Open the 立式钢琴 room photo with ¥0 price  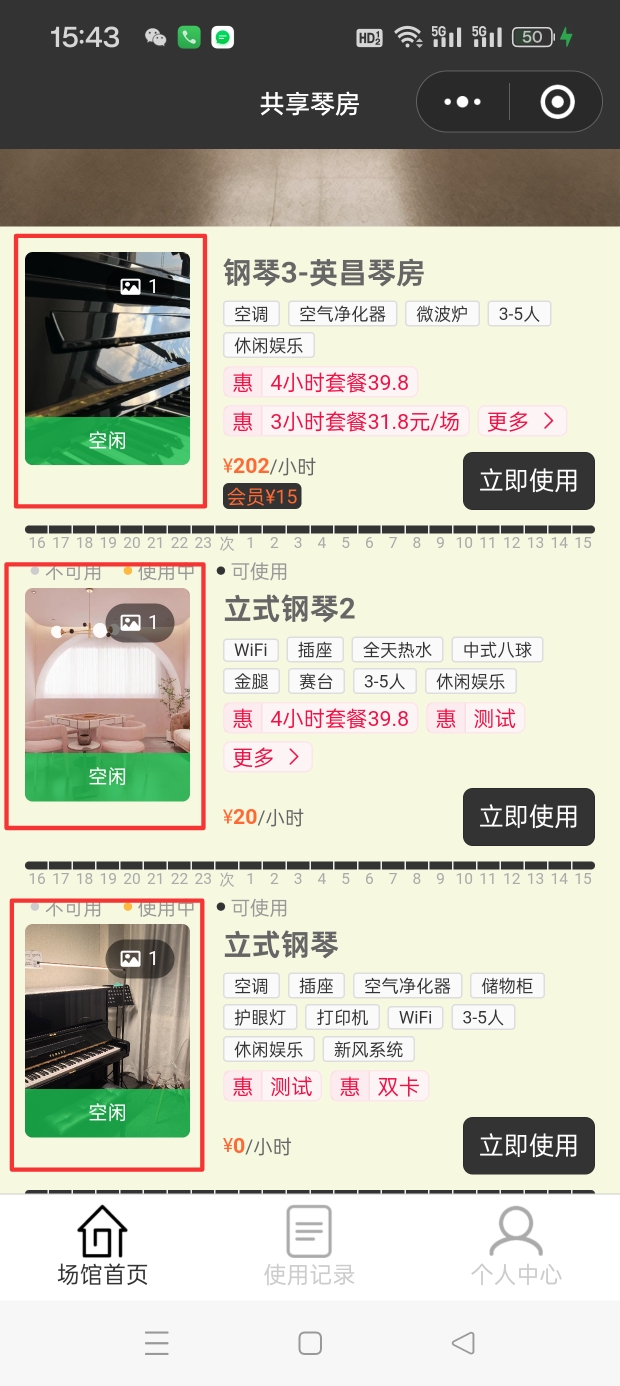pos(107,1030)
